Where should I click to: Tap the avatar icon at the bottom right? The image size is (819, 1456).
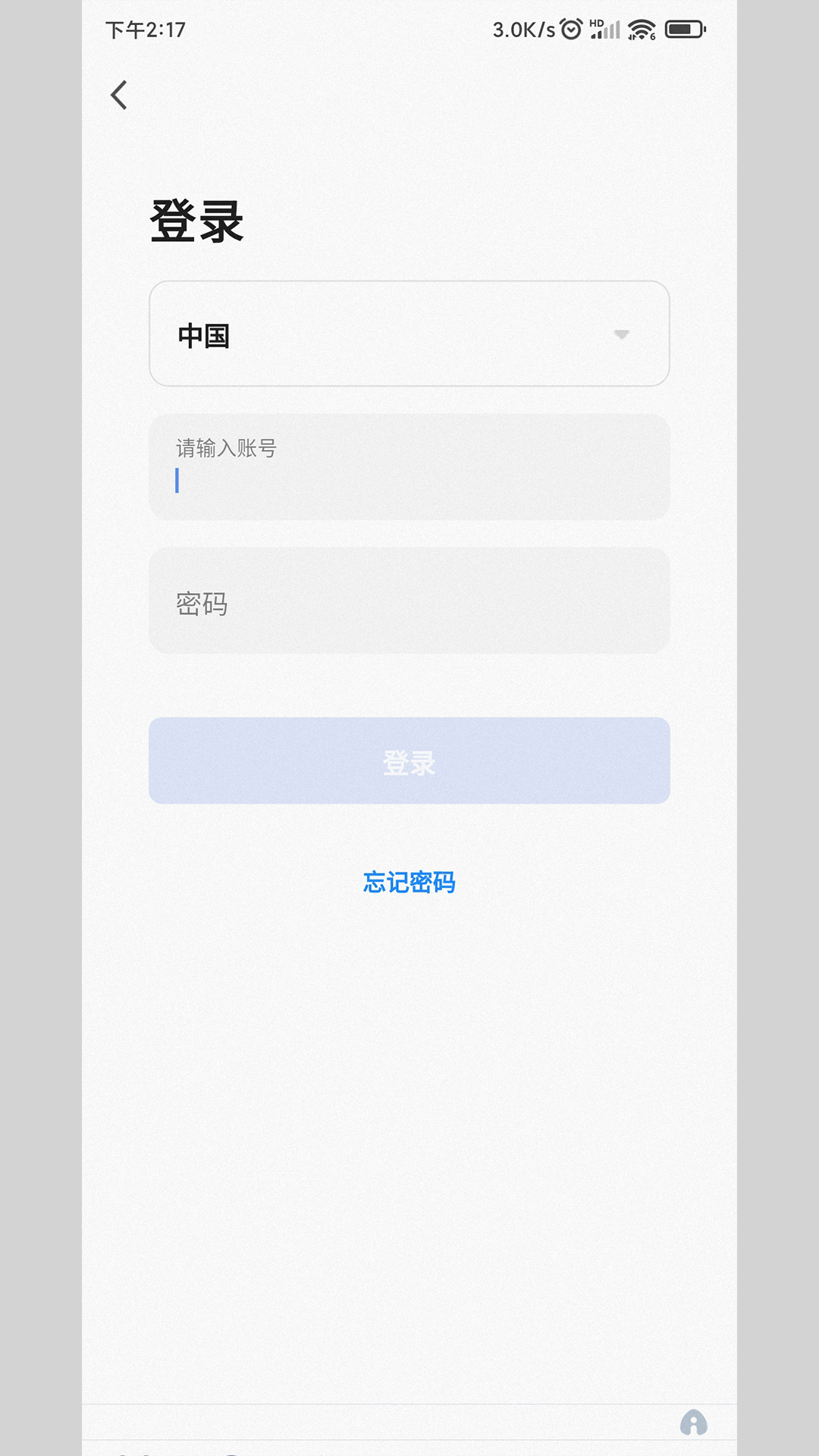[694, 1422]
